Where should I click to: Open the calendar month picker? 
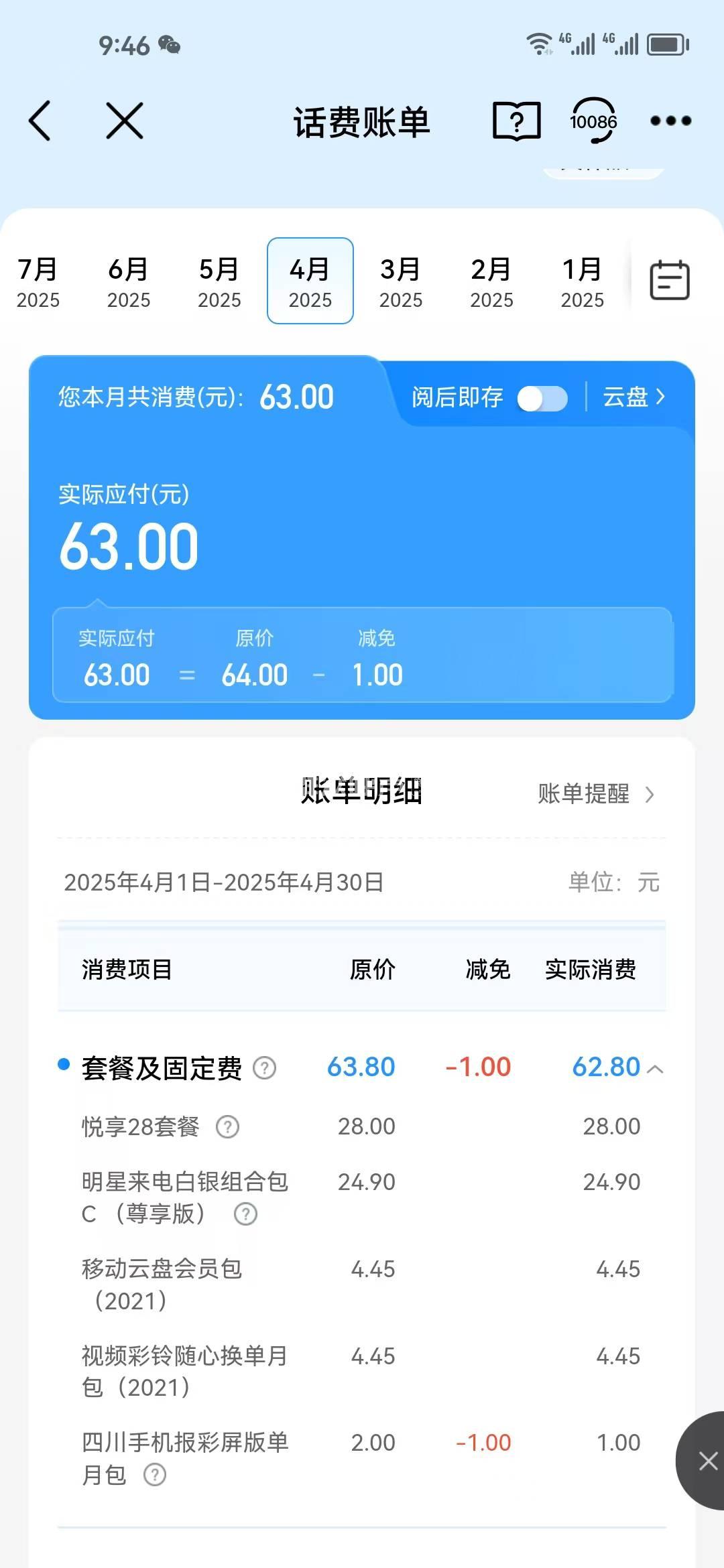click(670, 281)
